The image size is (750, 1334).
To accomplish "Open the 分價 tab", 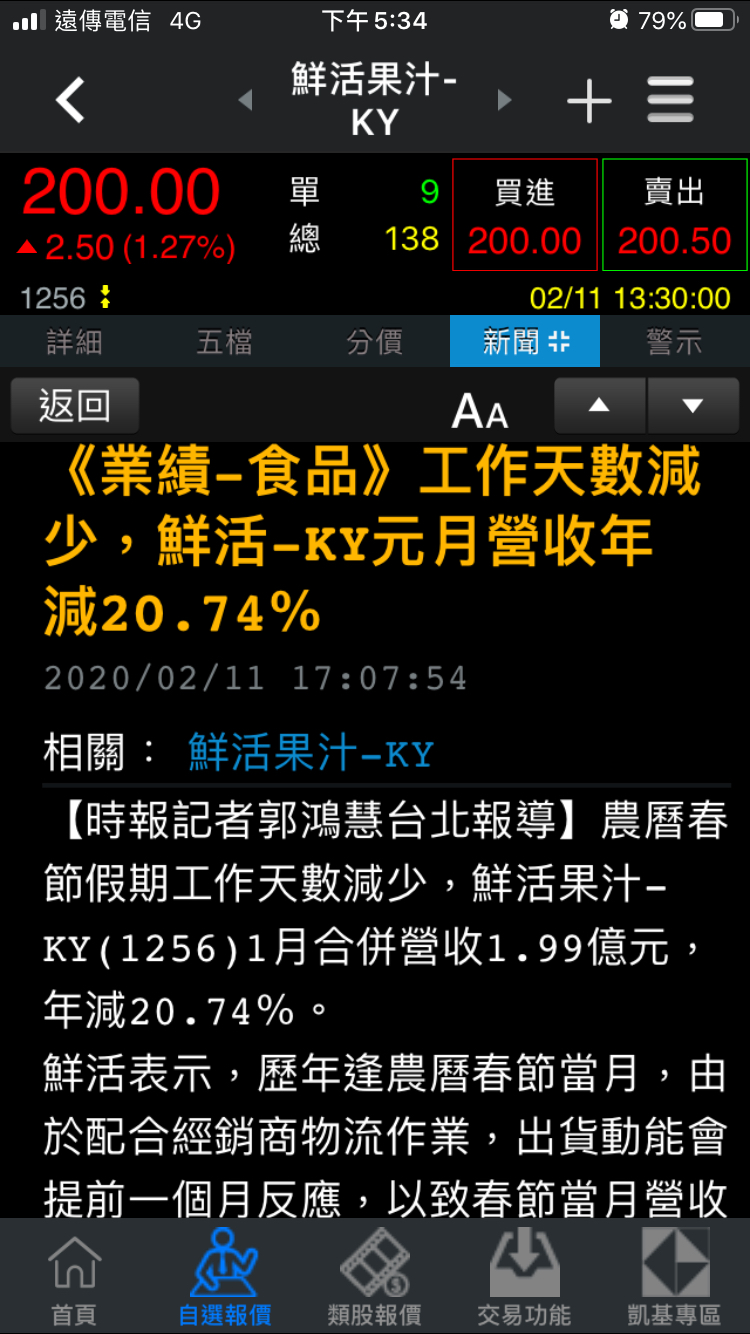I will (374, 343).
